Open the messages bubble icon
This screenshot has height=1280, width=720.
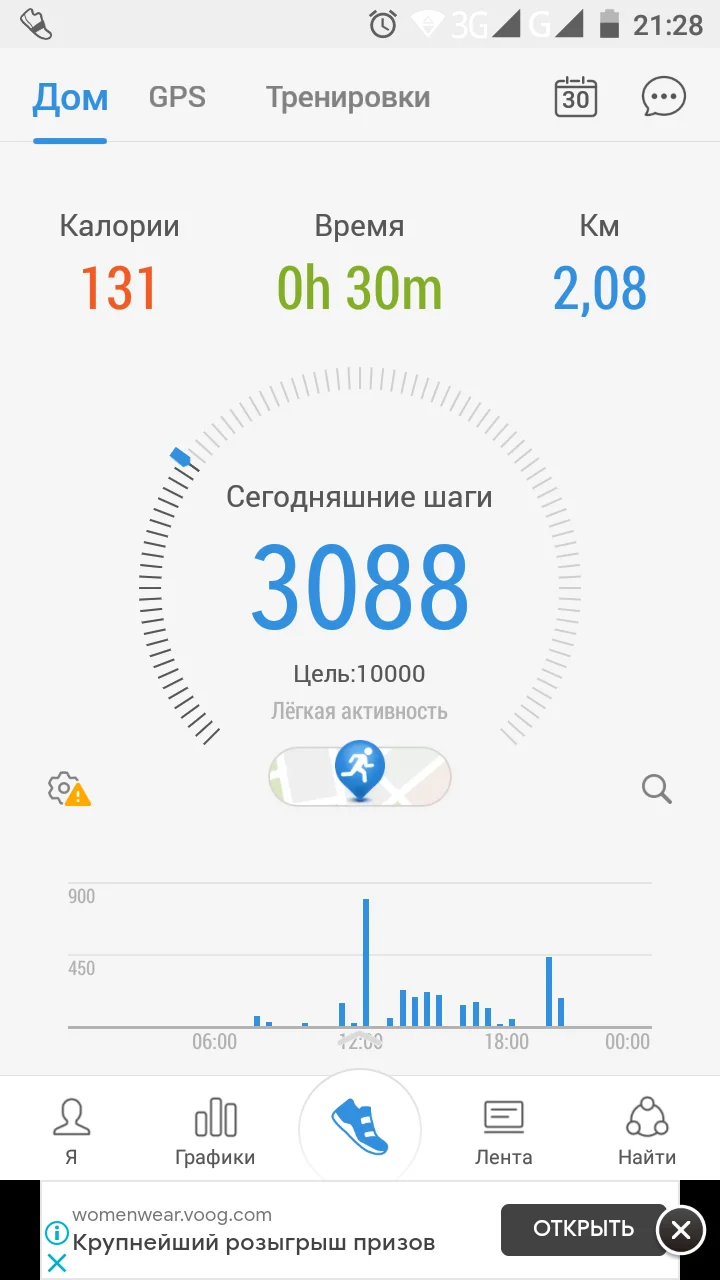[x=662, y=97]
